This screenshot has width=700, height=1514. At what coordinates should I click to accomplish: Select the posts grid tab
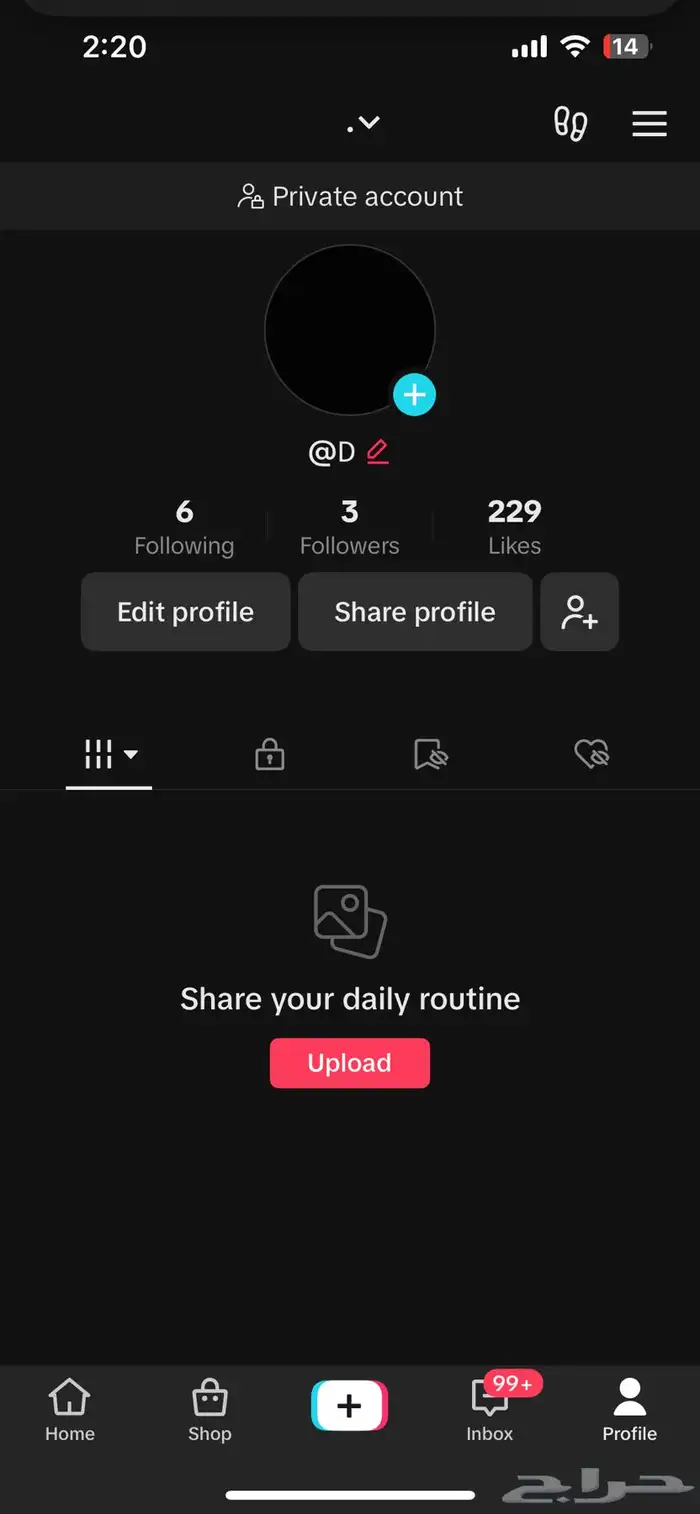pyautogui.click(x=109, y=755)
